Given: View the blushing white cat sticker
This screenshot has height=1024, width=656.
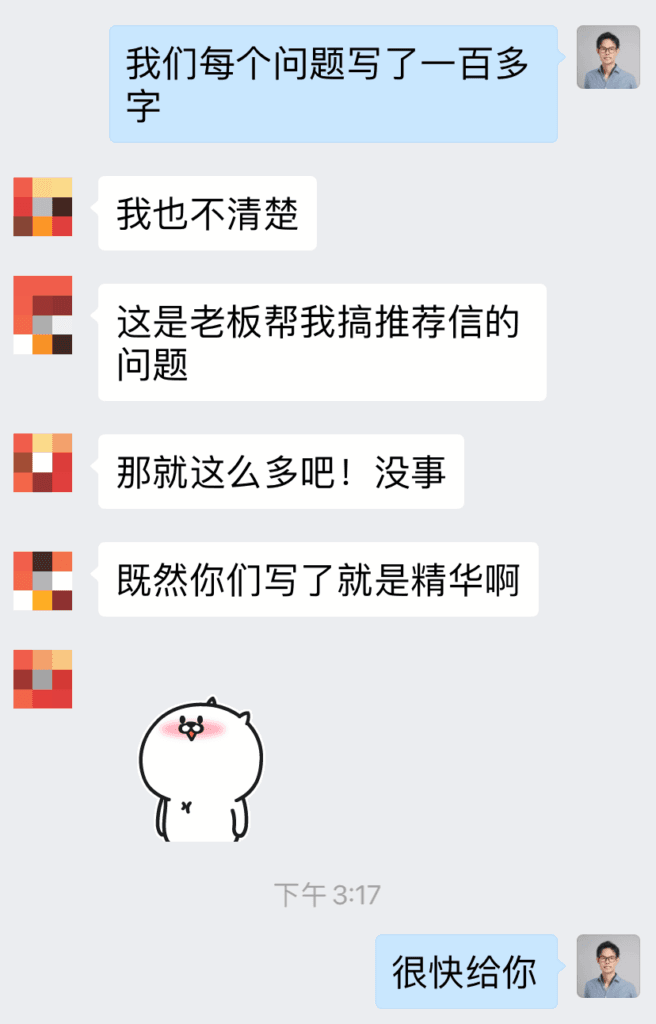Looking at the screenshot, I should [200, 770].
